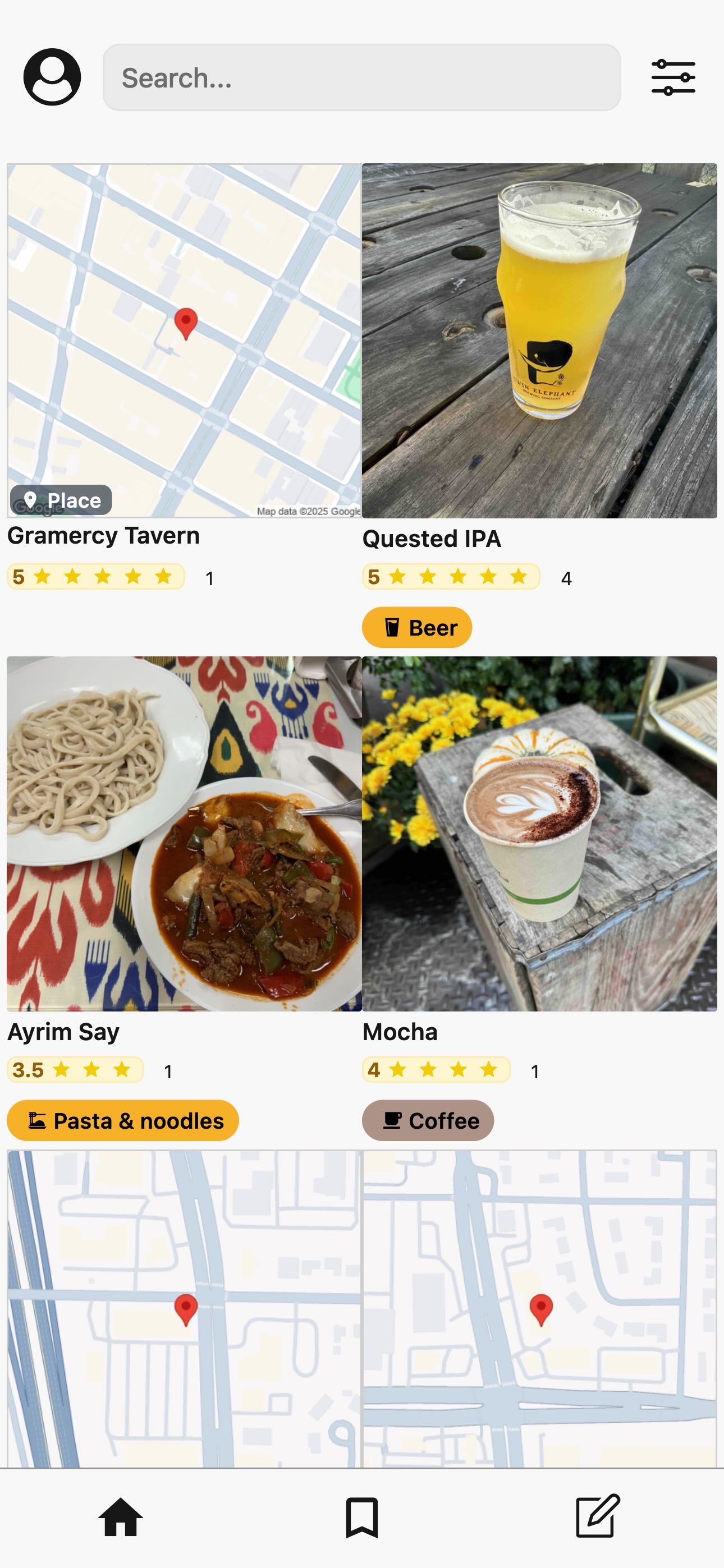Tap the Home icon in bottom navigation
The height and width of the screenshot is (1568, 724).
[120, 1519]
